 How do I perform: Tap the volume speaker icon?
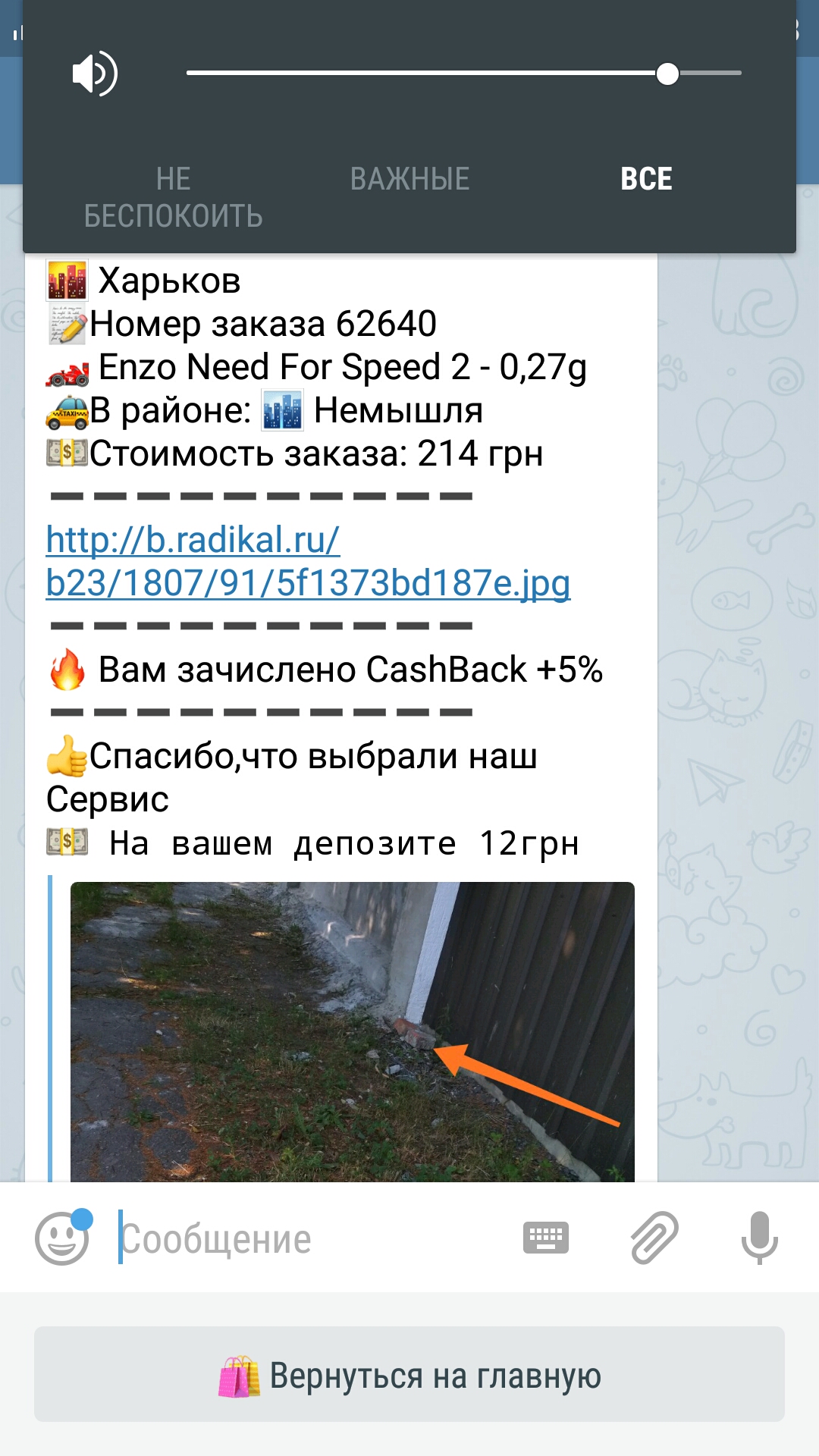click(95, 74)
